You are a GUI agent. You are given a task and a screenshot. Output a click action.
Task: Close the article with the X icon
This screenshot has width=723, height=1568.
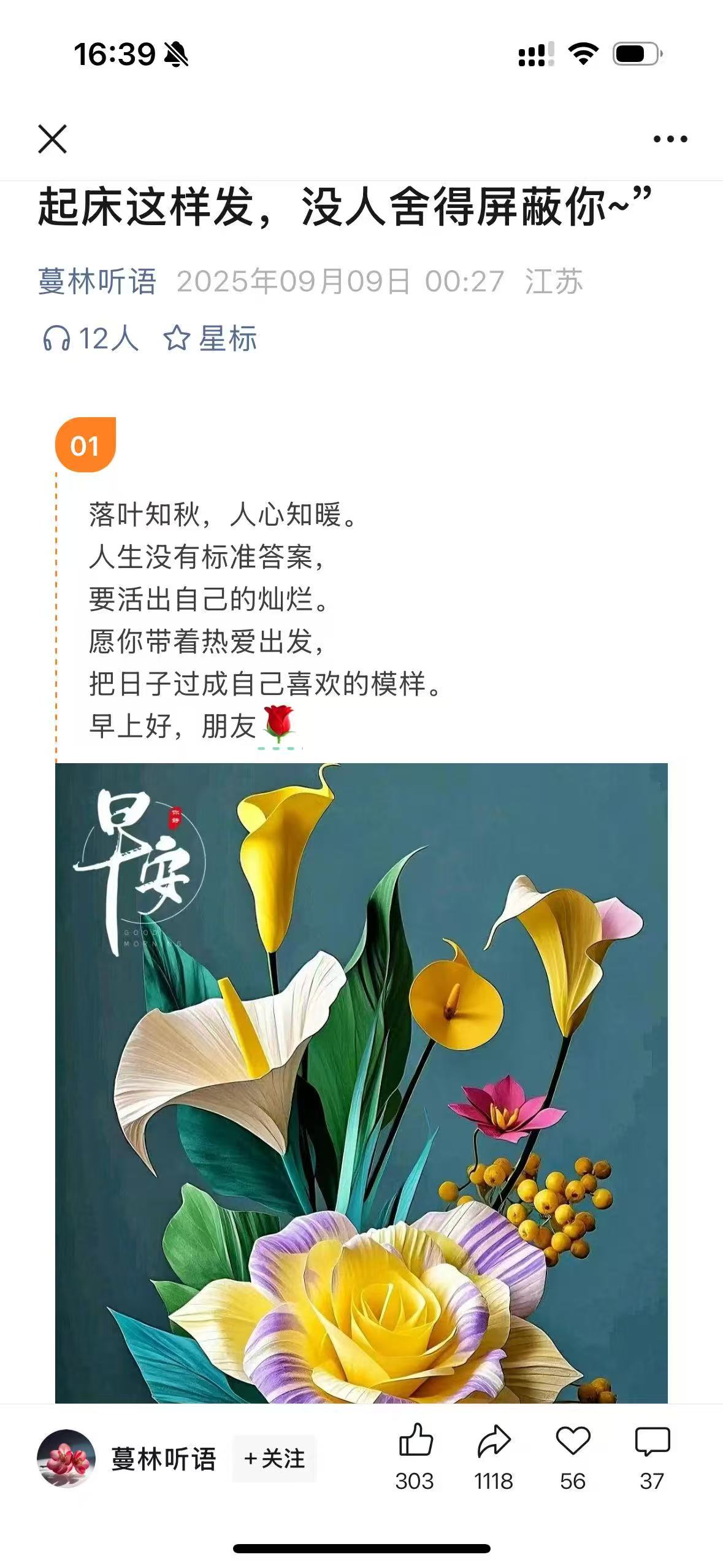pyautogui.click(x=52, y=139)
